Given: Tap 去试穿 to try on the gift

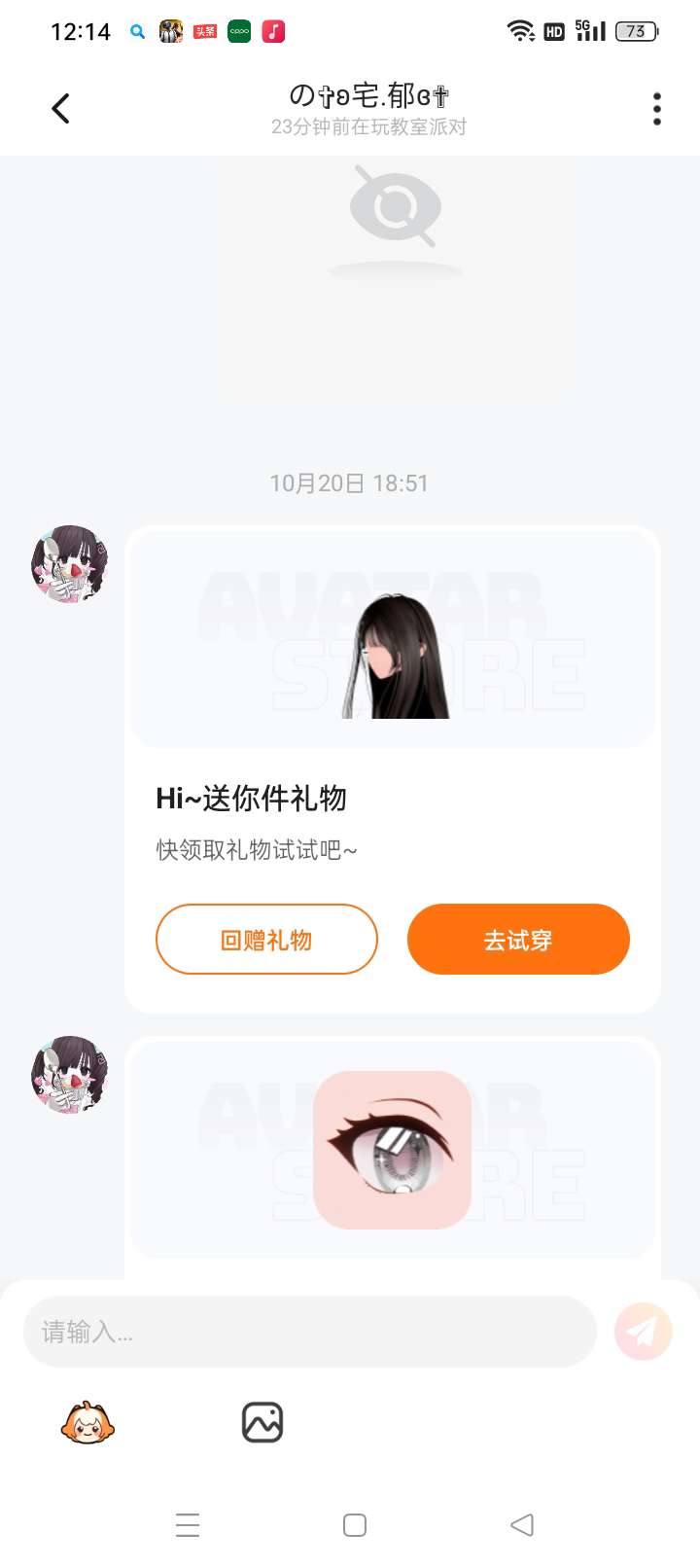Looking at the screenshot, I should 518,940.
